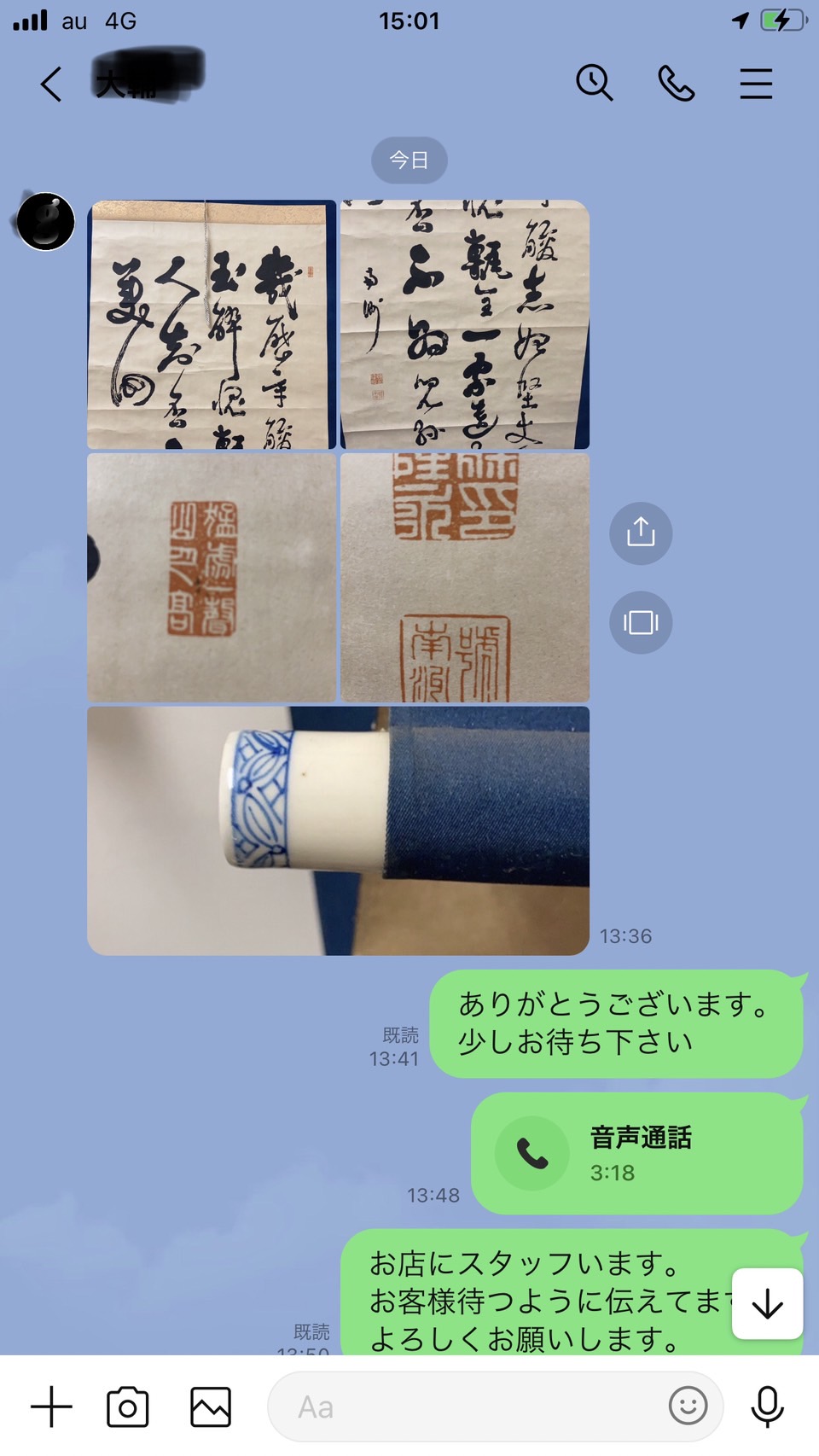Jump to the latest message

point(767,1303)
